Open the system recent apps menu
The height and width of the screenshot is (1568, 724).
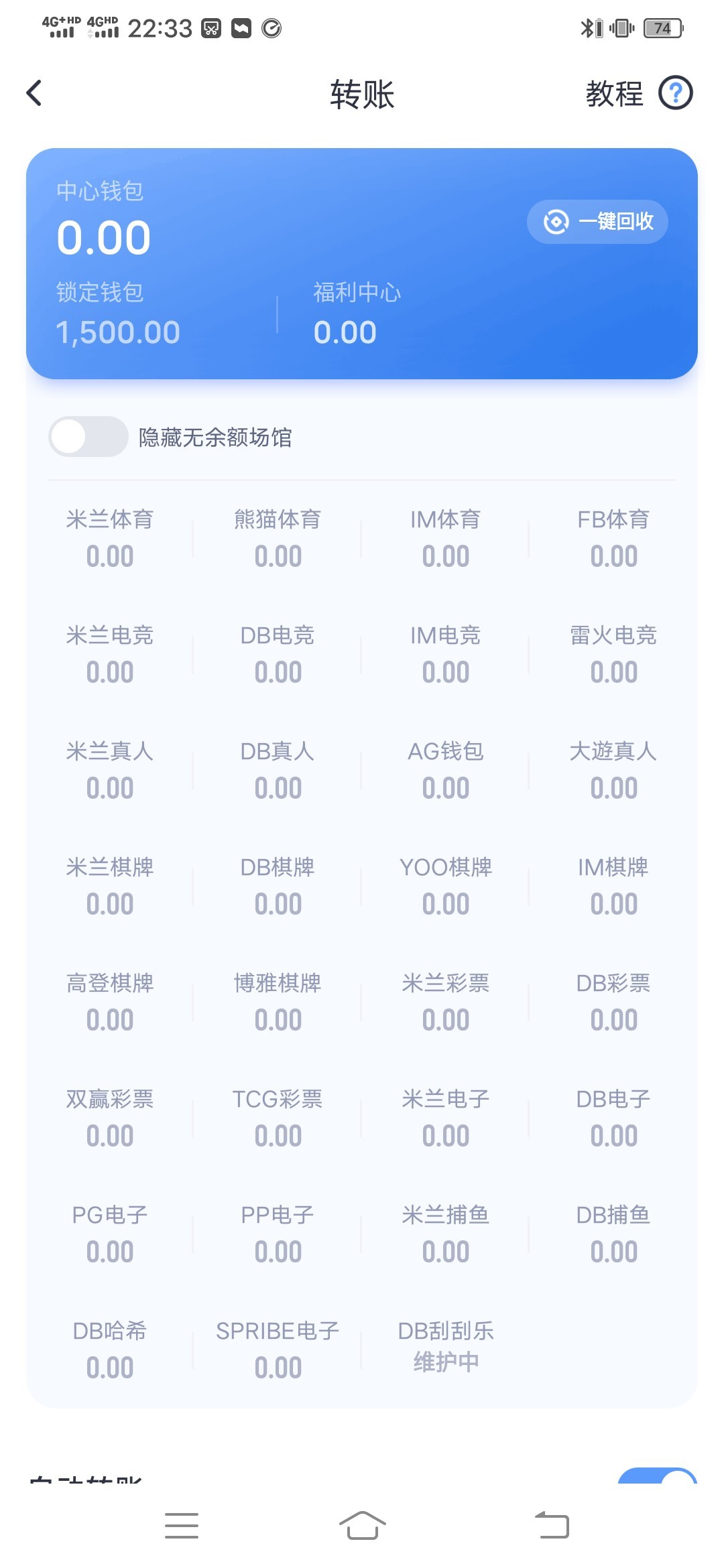[182, 1526]
